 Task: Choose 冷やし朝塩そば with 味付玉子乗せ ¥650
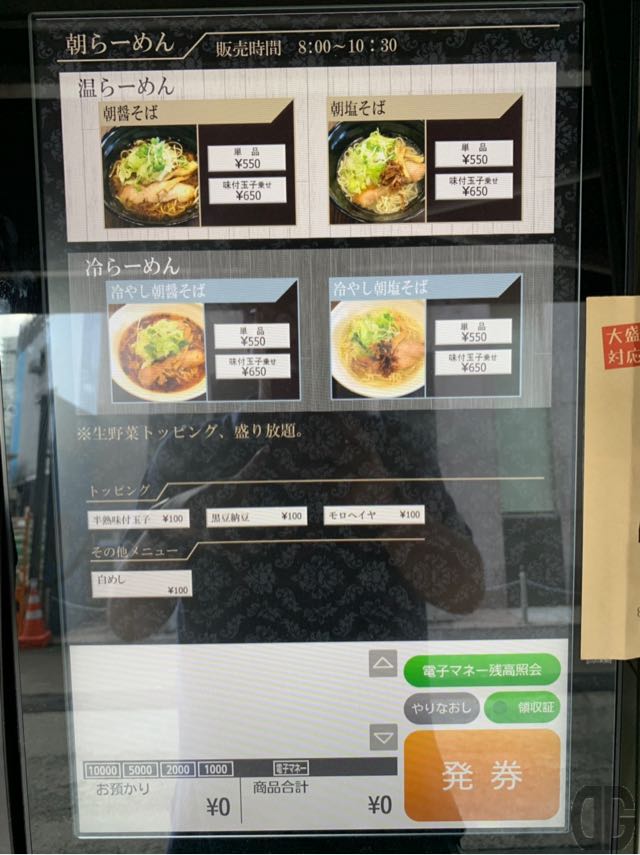click(473, 362)
